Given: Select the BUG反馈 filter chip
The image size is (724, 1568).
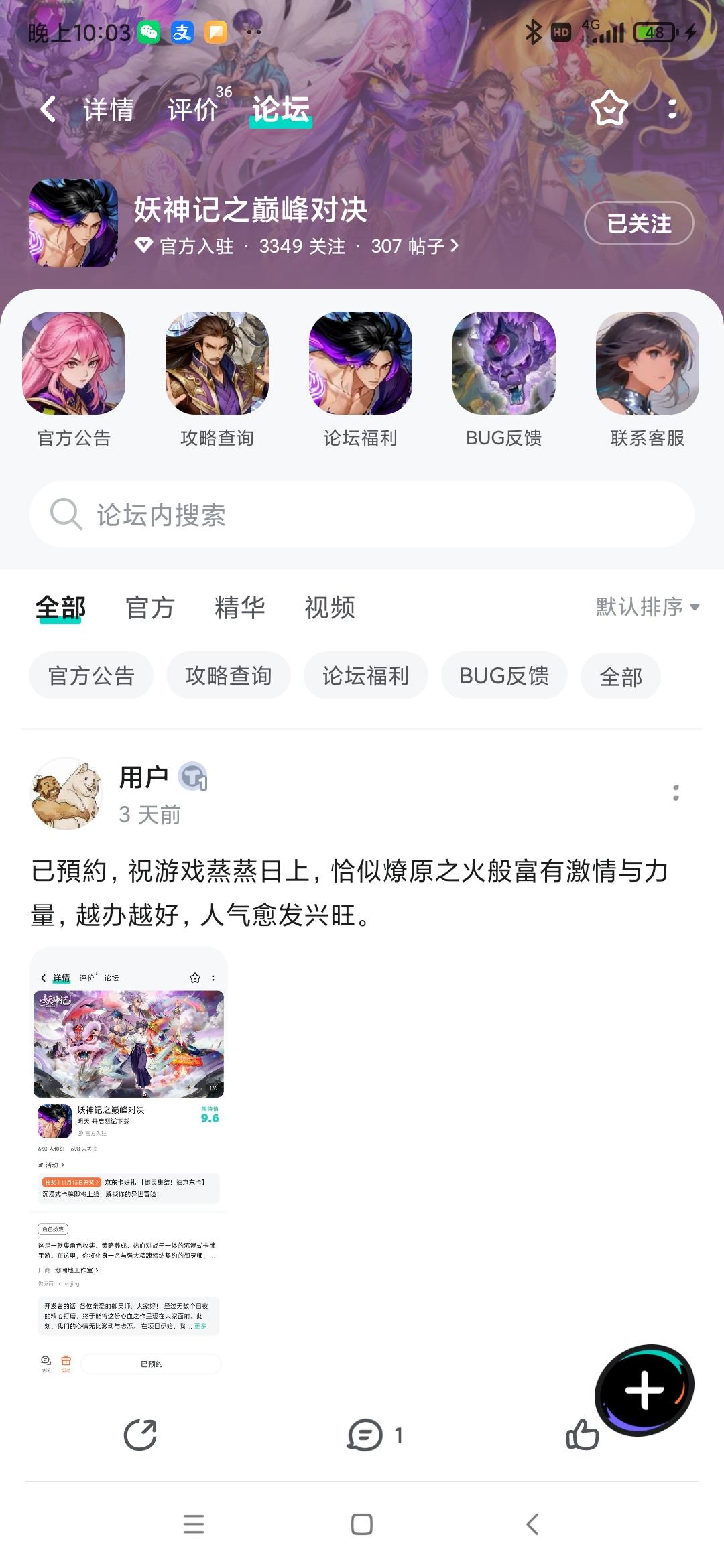Looking at the screenshot, I should [x=503, y=675].
